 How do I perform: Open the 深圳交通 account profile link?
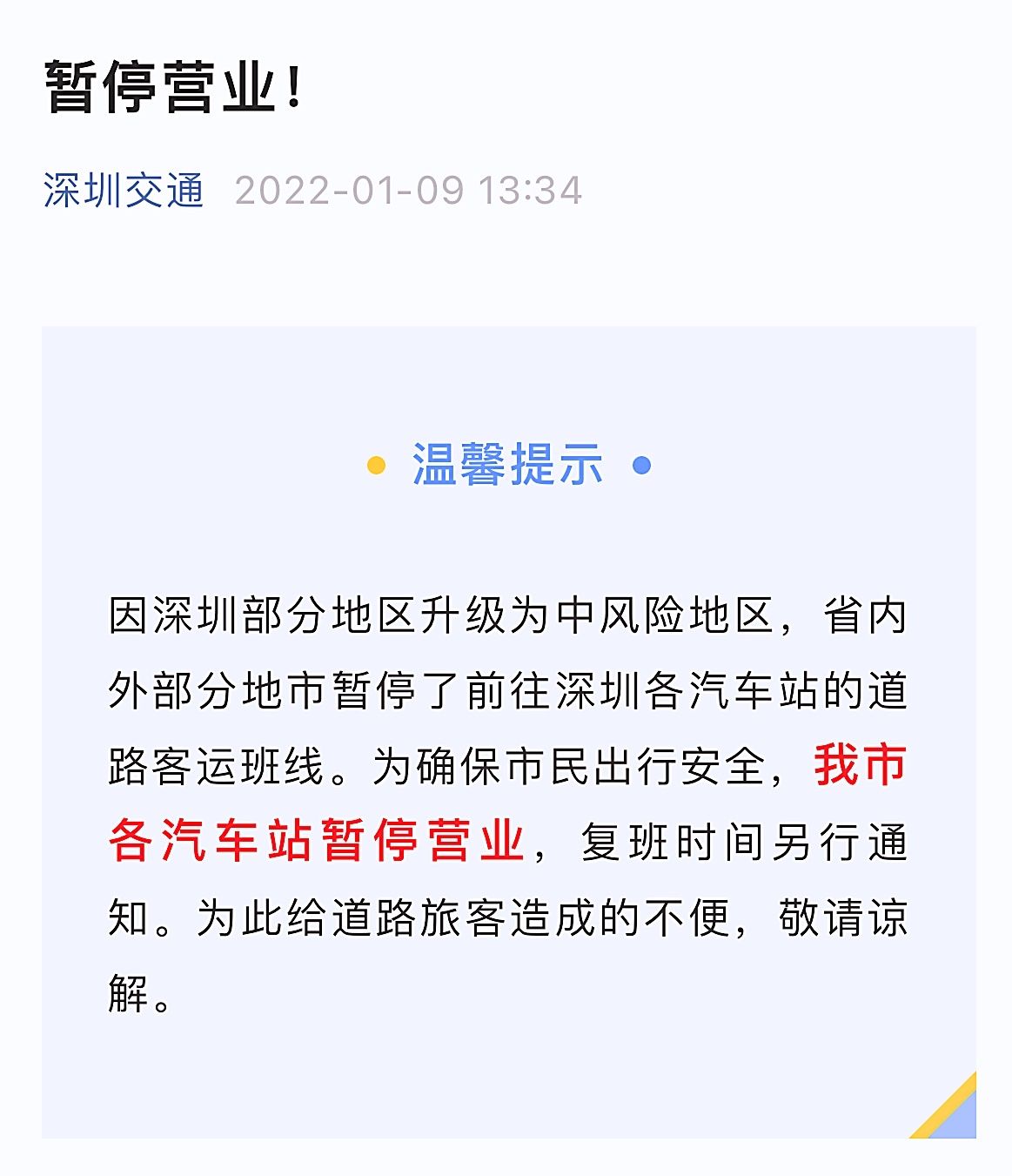124,191
